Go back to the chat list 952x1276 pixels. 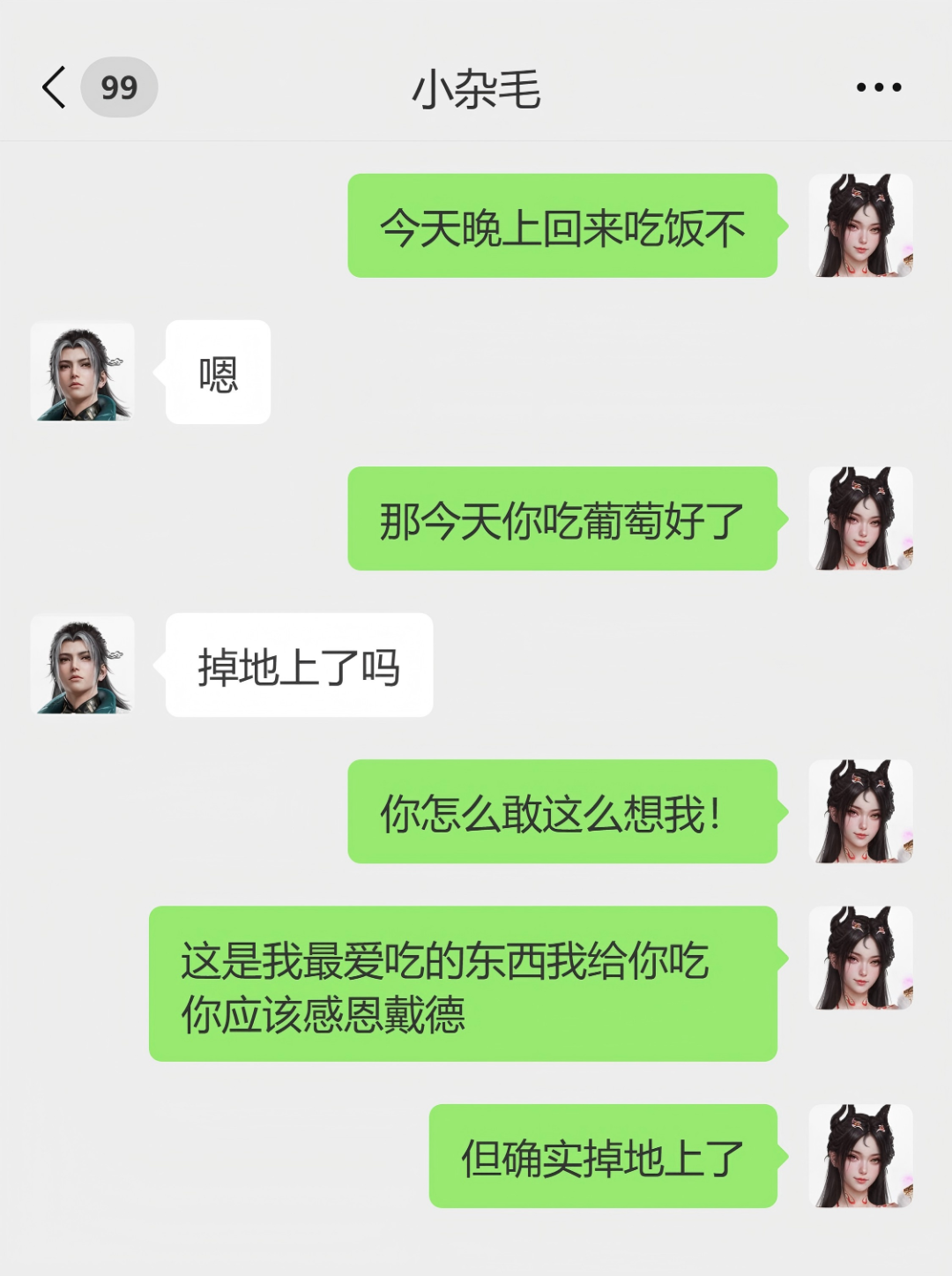click(x=55, y=87)
